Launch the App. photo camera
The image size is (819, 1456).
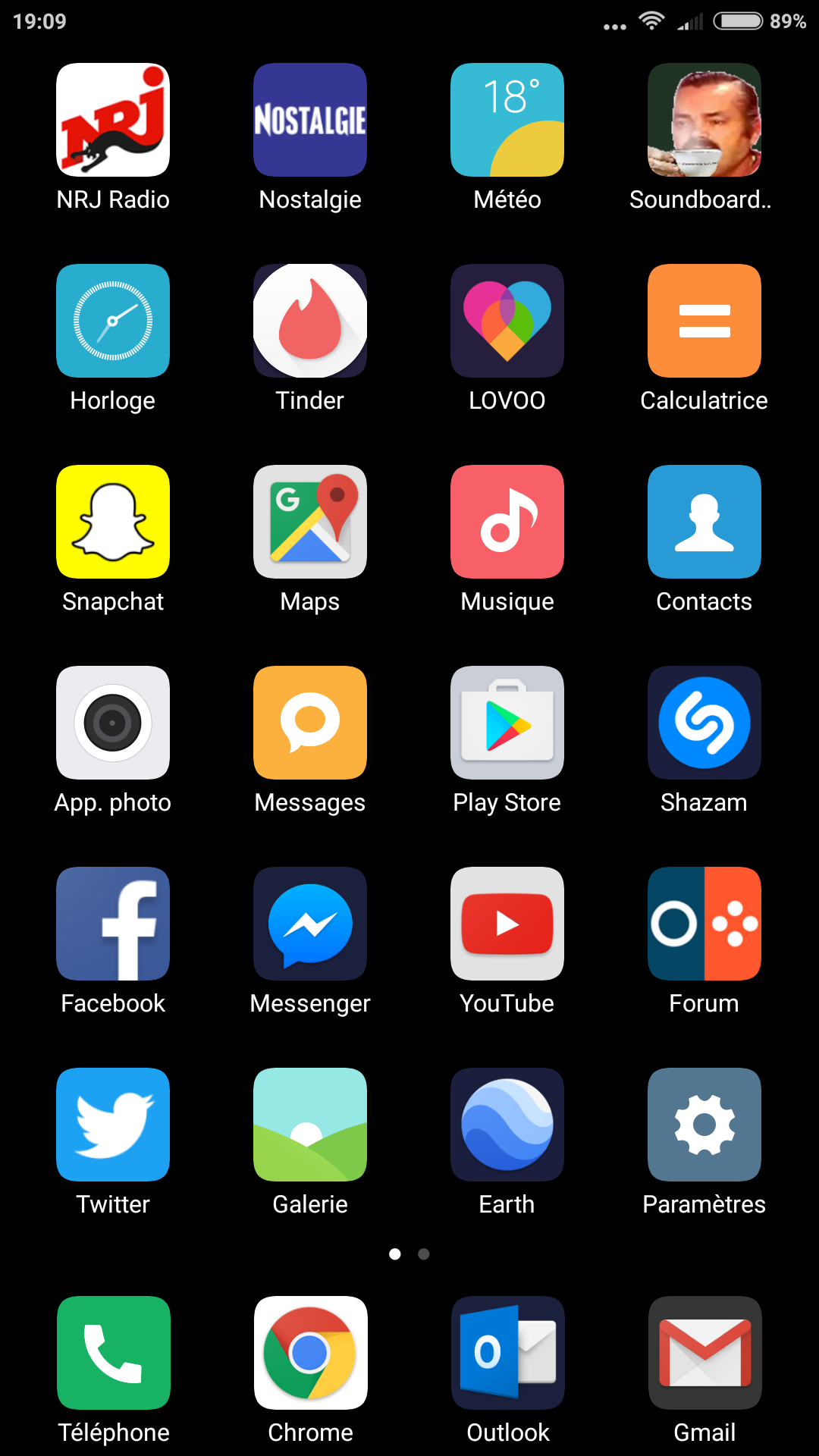[113, 723]
